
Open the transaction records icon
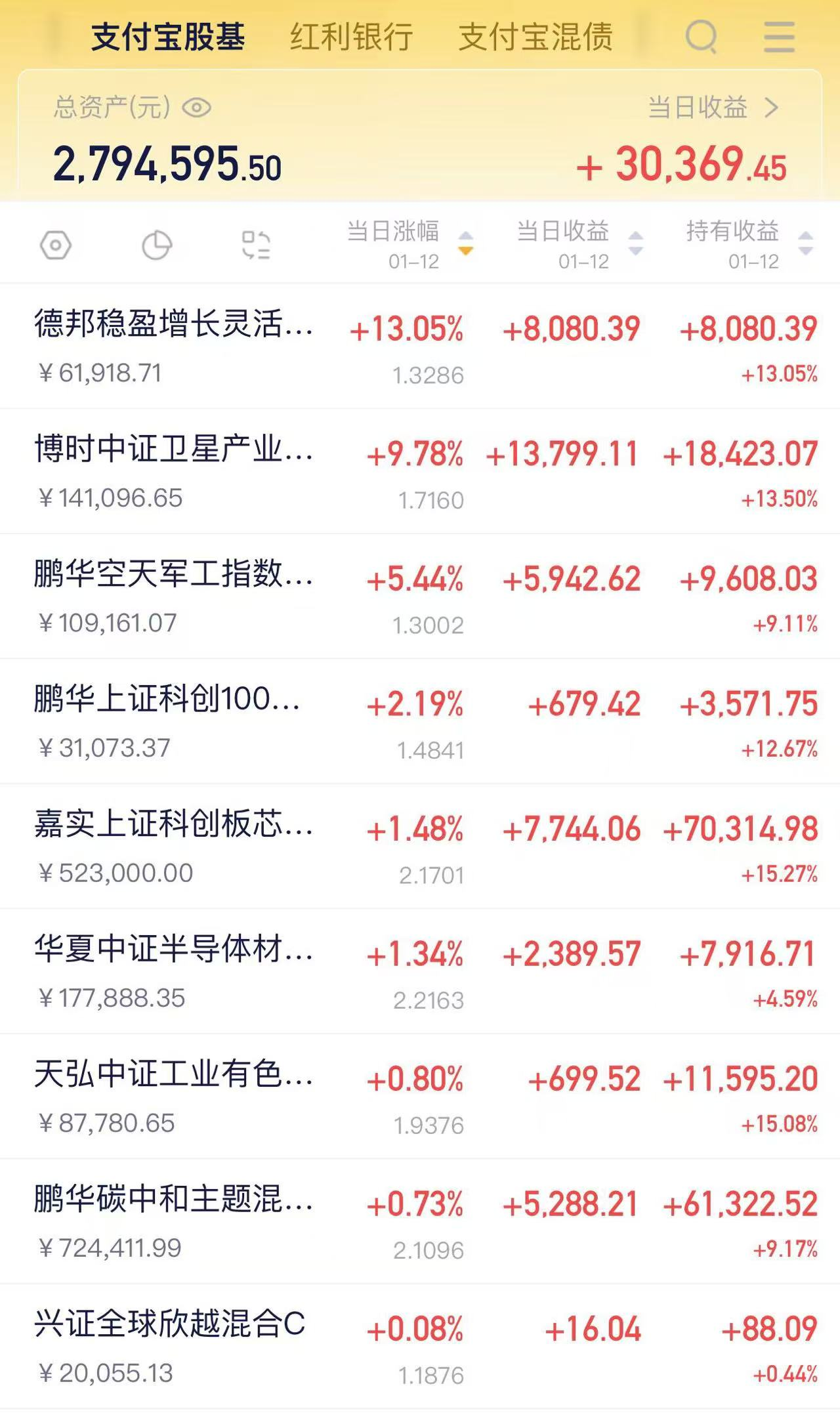(256, 246)
